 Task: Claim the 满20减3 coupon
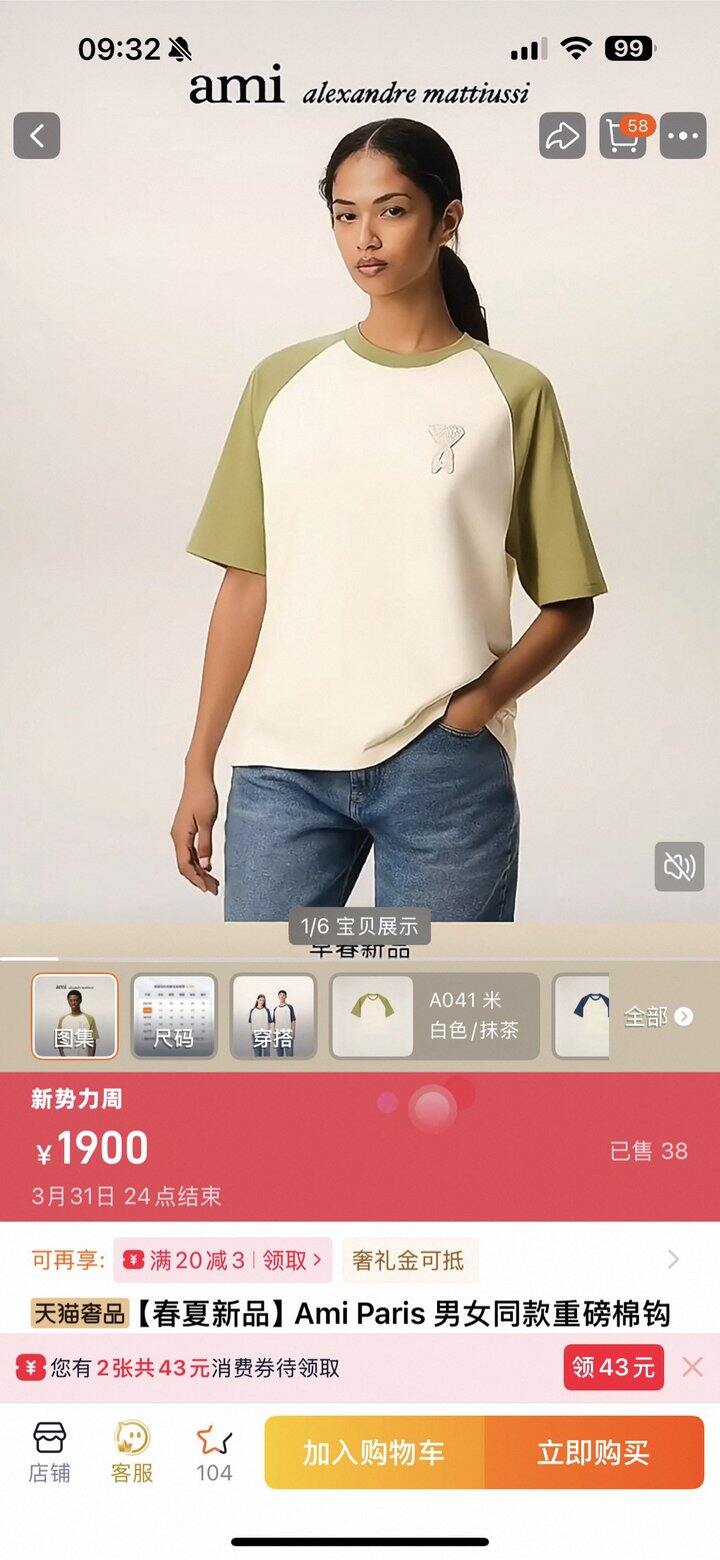tap(223, 1260)
